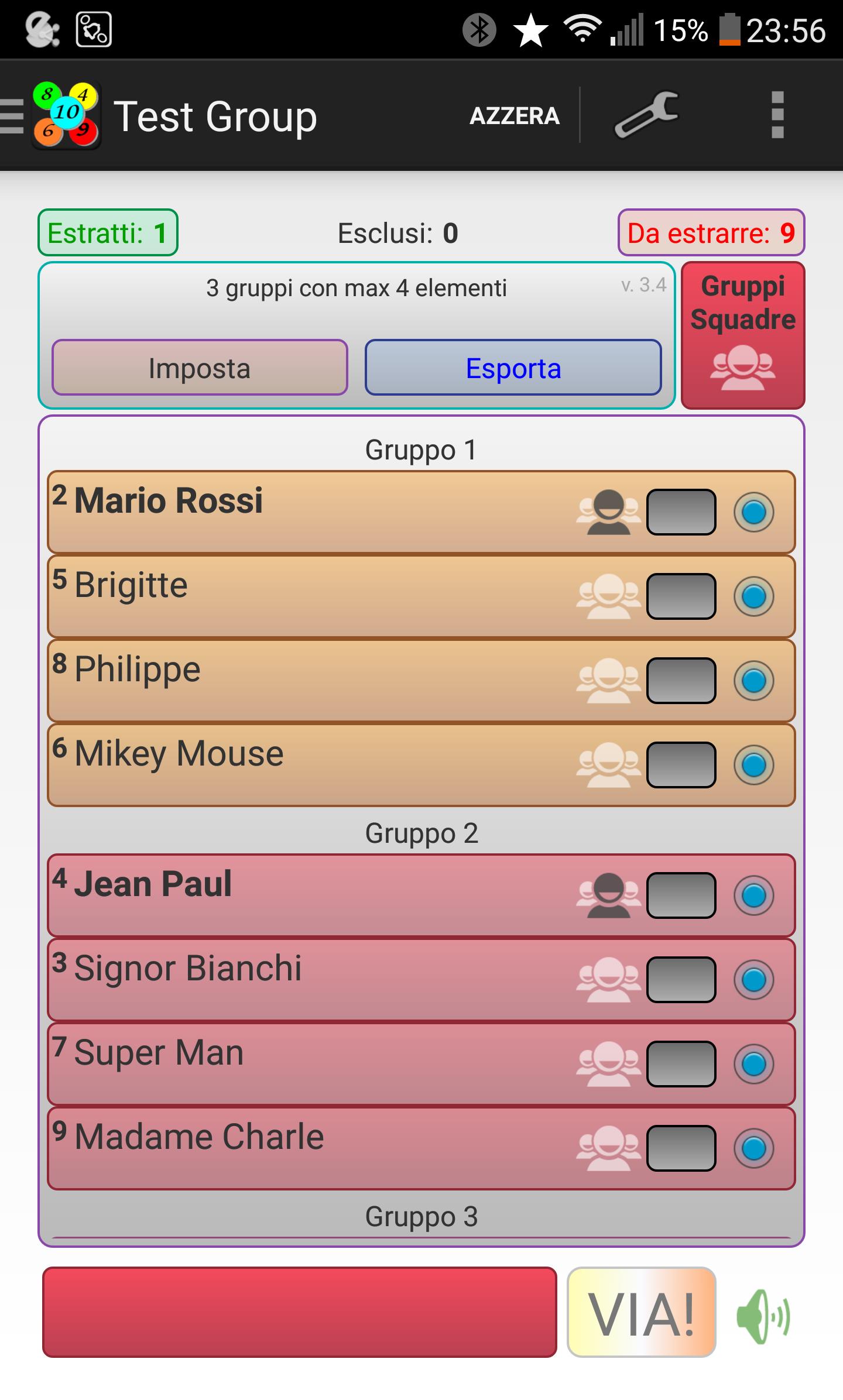Open the wrench settings tool
Screen dimensions: 843x1400
pyautogui.click(x=646, y=115)
